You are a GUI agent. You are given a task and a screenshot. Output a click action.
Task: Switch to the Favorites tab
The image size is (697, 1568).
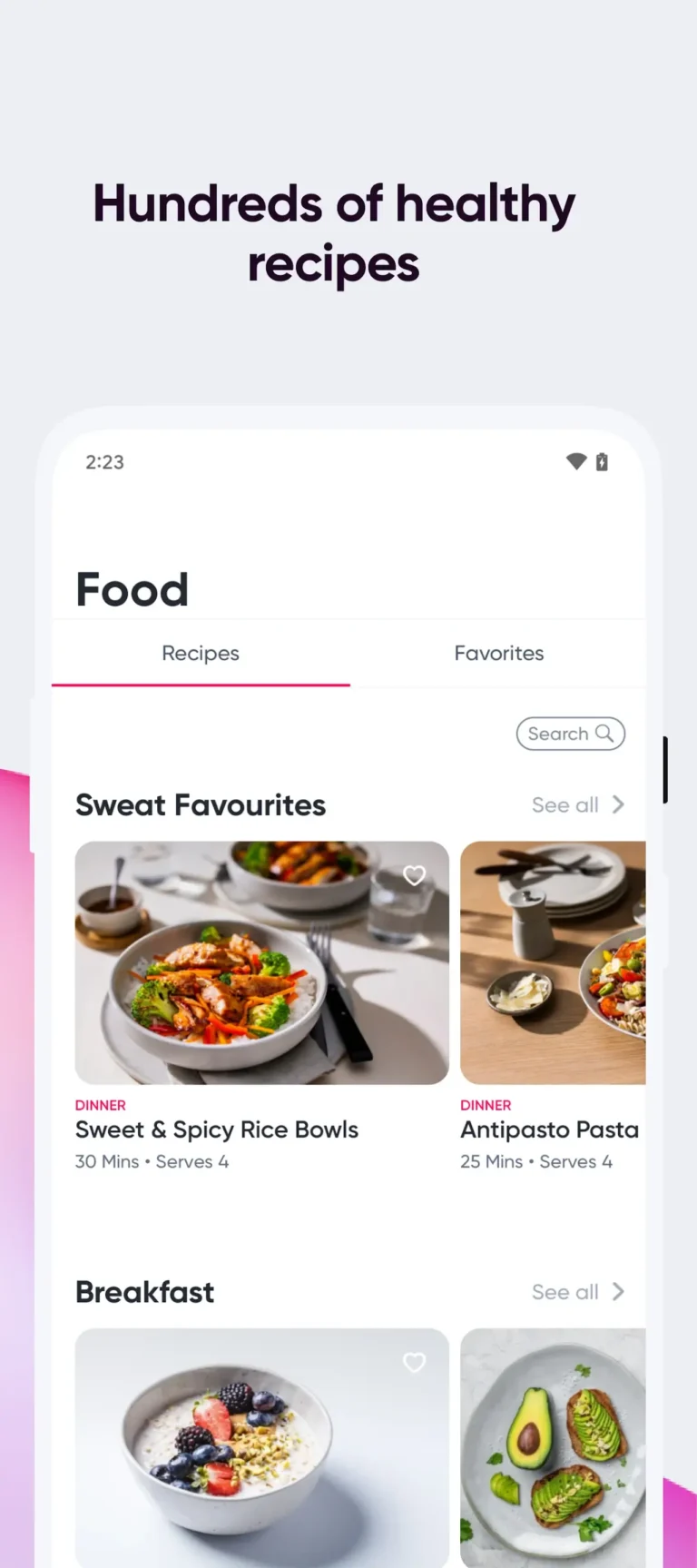click(x=498, y=653)
